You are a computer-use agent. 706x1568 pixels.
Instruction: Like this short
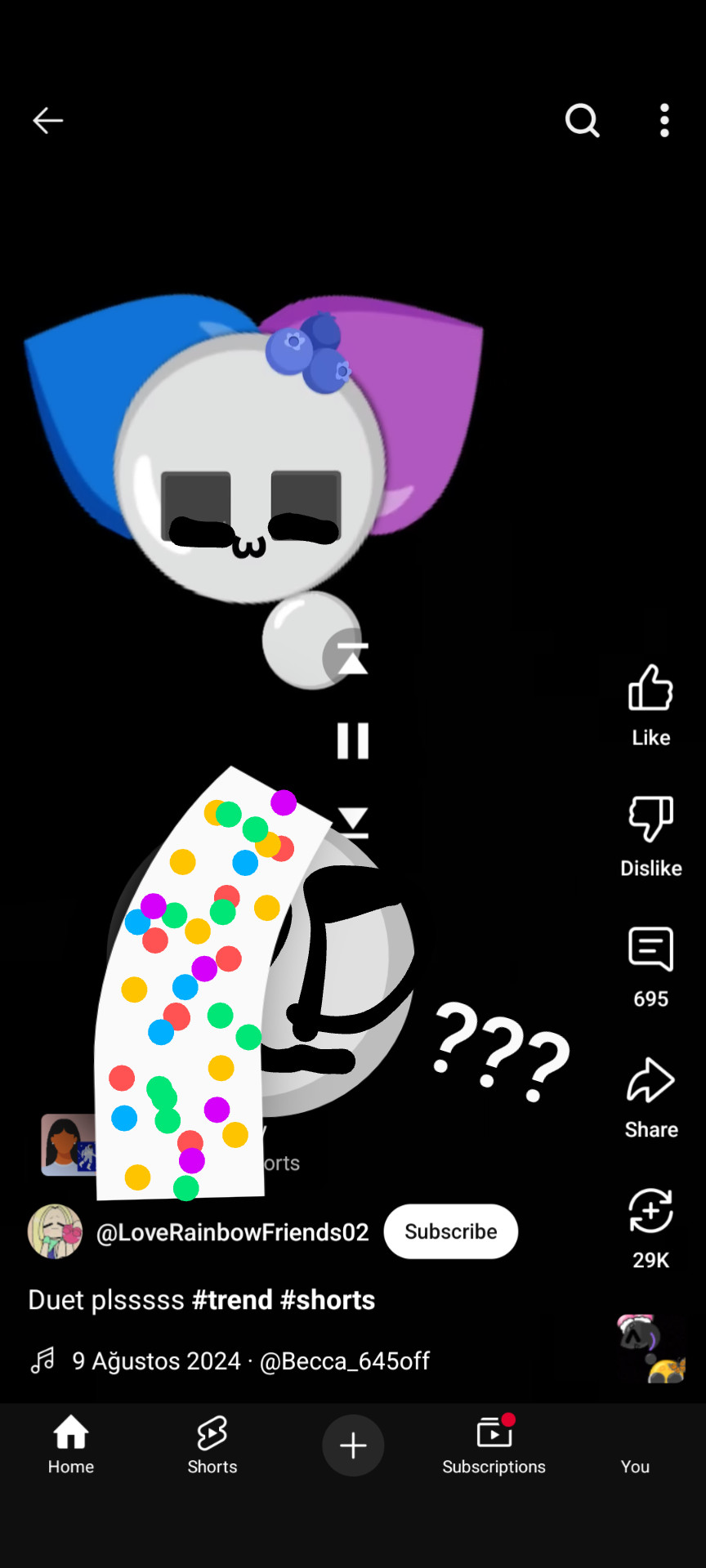(650, 688)
